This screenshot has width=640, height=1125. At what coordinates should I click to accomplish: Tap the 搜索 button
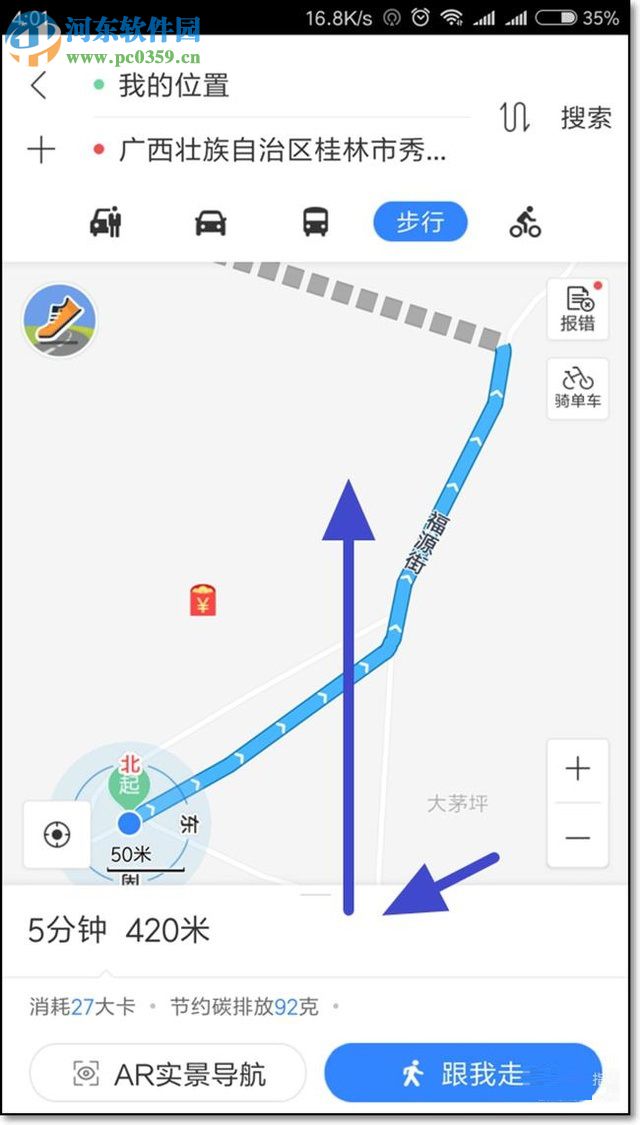586,118
